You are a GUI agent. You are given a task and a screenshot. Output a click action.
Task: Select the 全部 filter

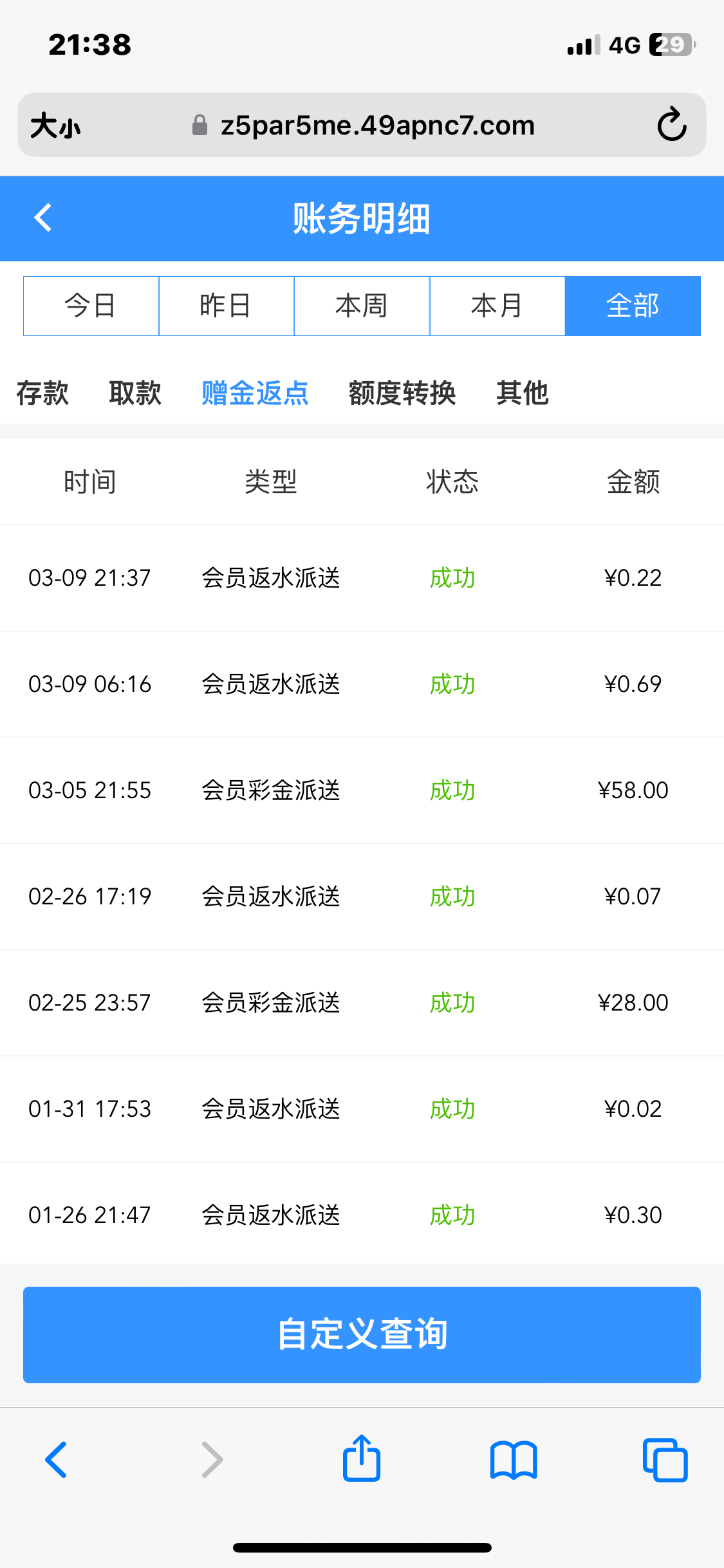click(x=633, y=306)
